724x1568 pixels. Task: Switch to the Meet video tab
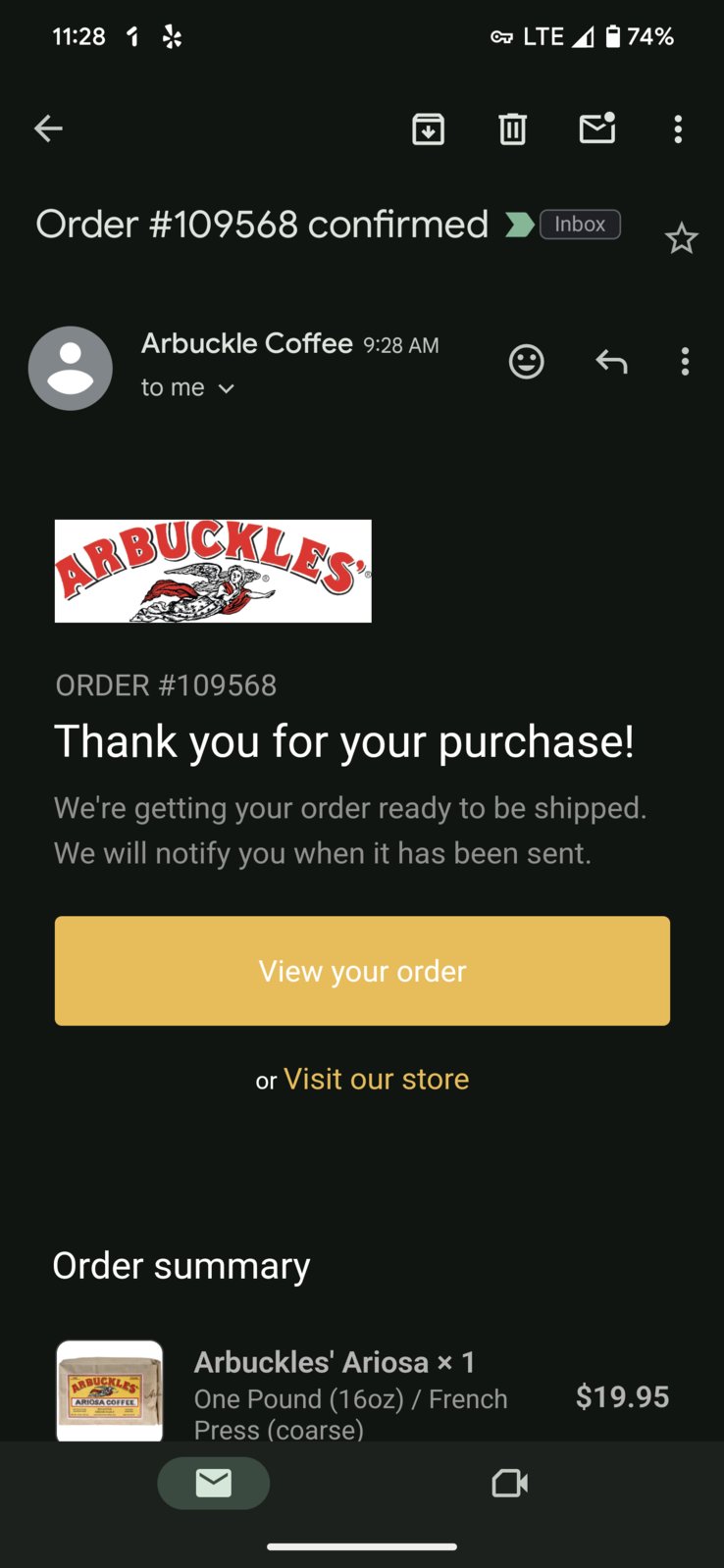pos(510,1483)
